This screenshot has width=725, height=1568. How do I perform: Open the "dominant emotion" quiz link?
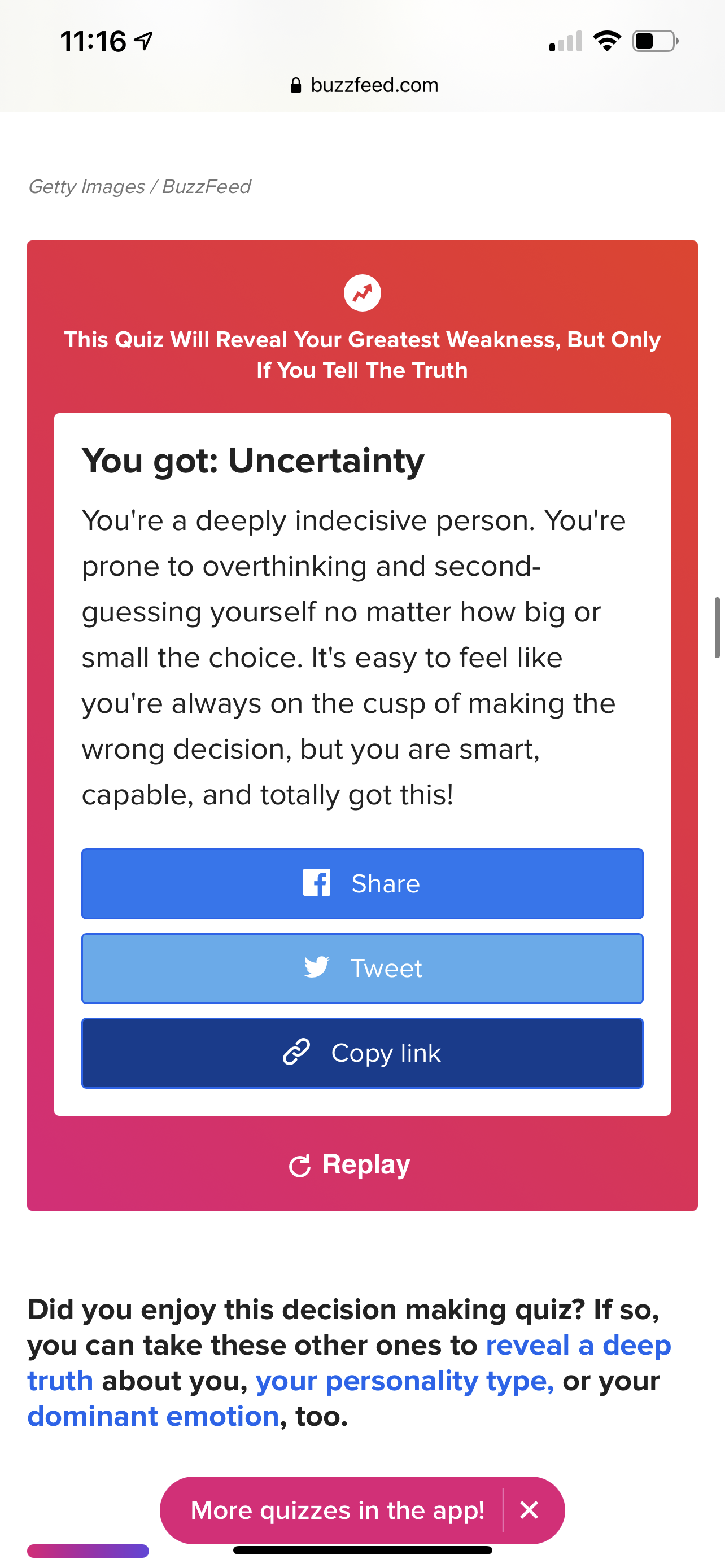[154, 1416]
